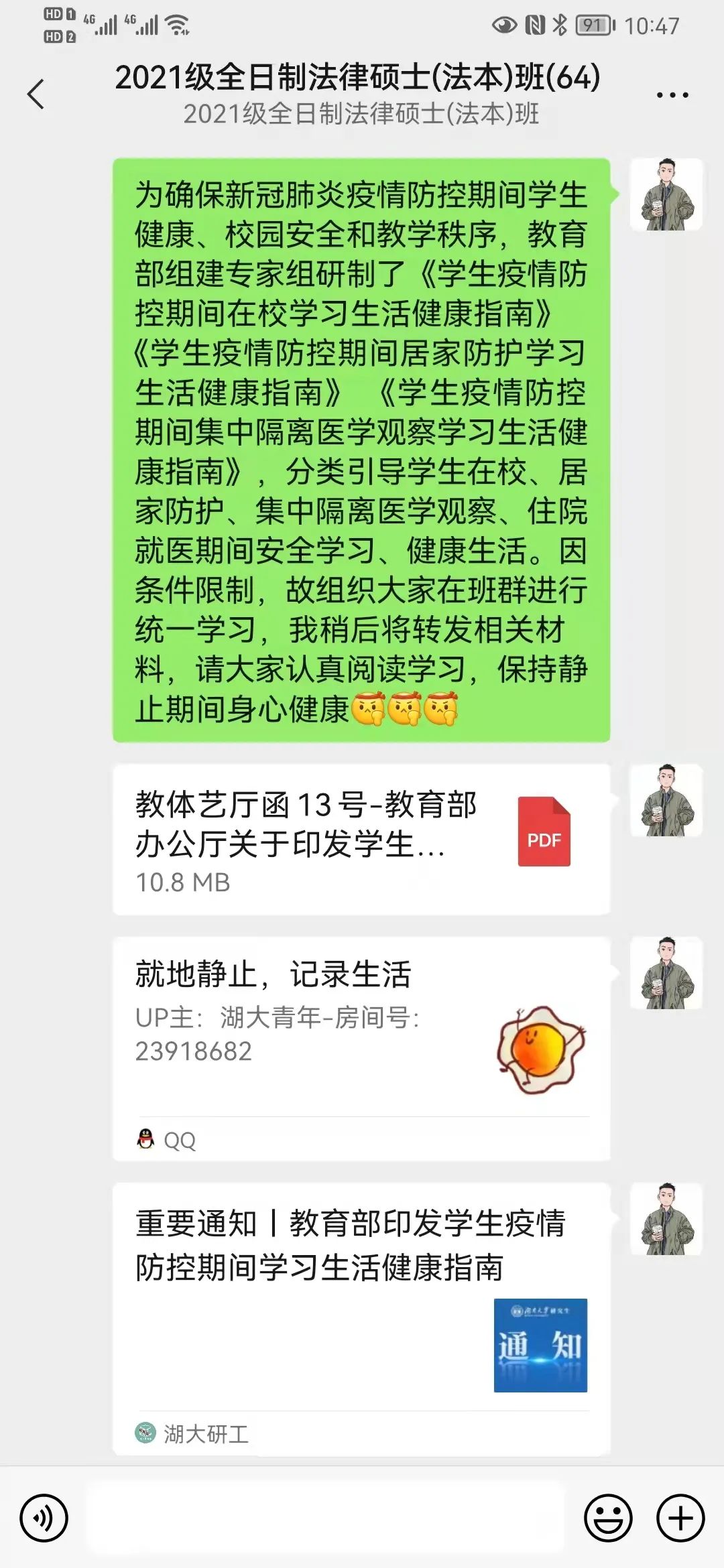View sender's avatar beside the PDF message
This screenshot has width=724, height=1568.
pyautogui.click(x=666, y=800)
